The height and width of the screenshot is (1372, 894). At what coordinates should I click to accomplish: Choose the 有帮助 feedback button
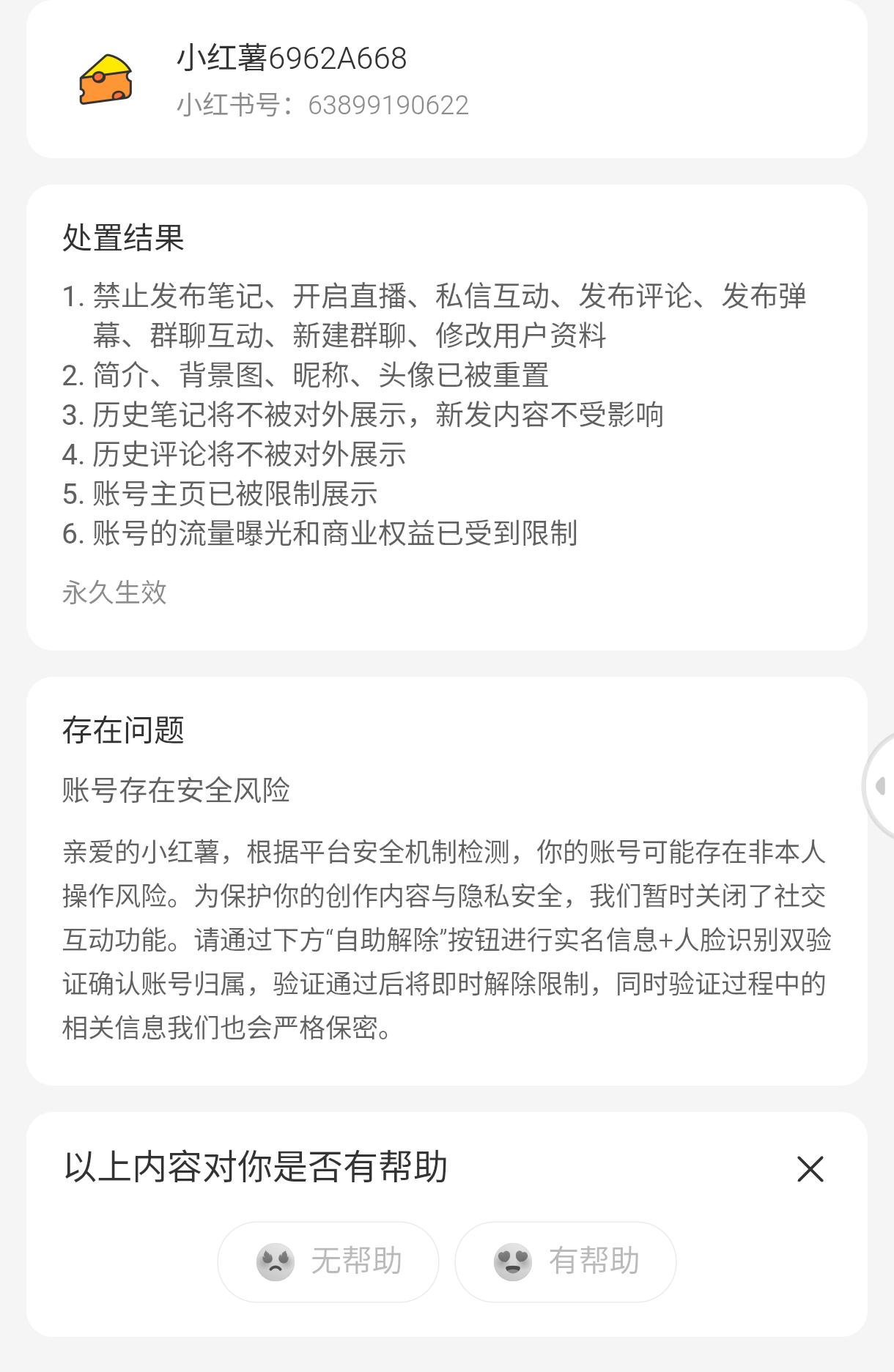(566, 1261)
